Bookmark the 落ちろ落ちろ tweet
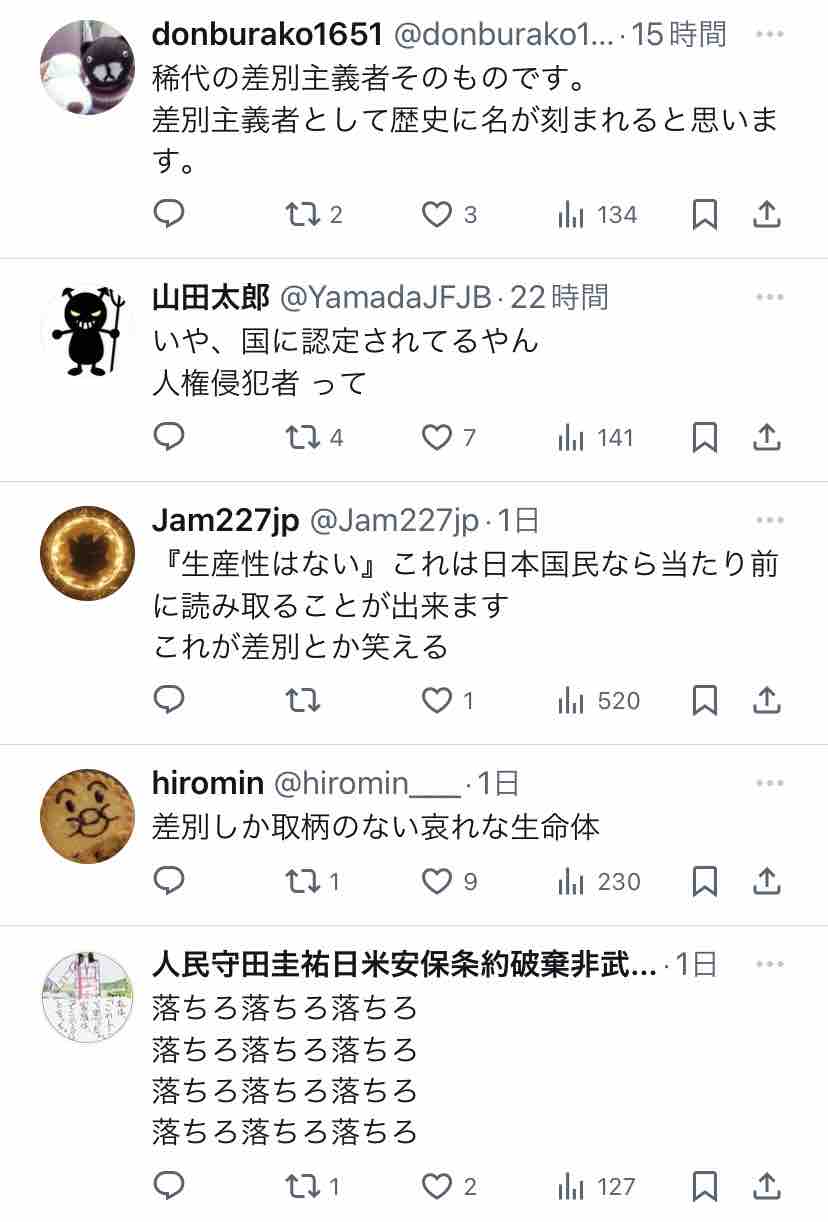 705,1186
